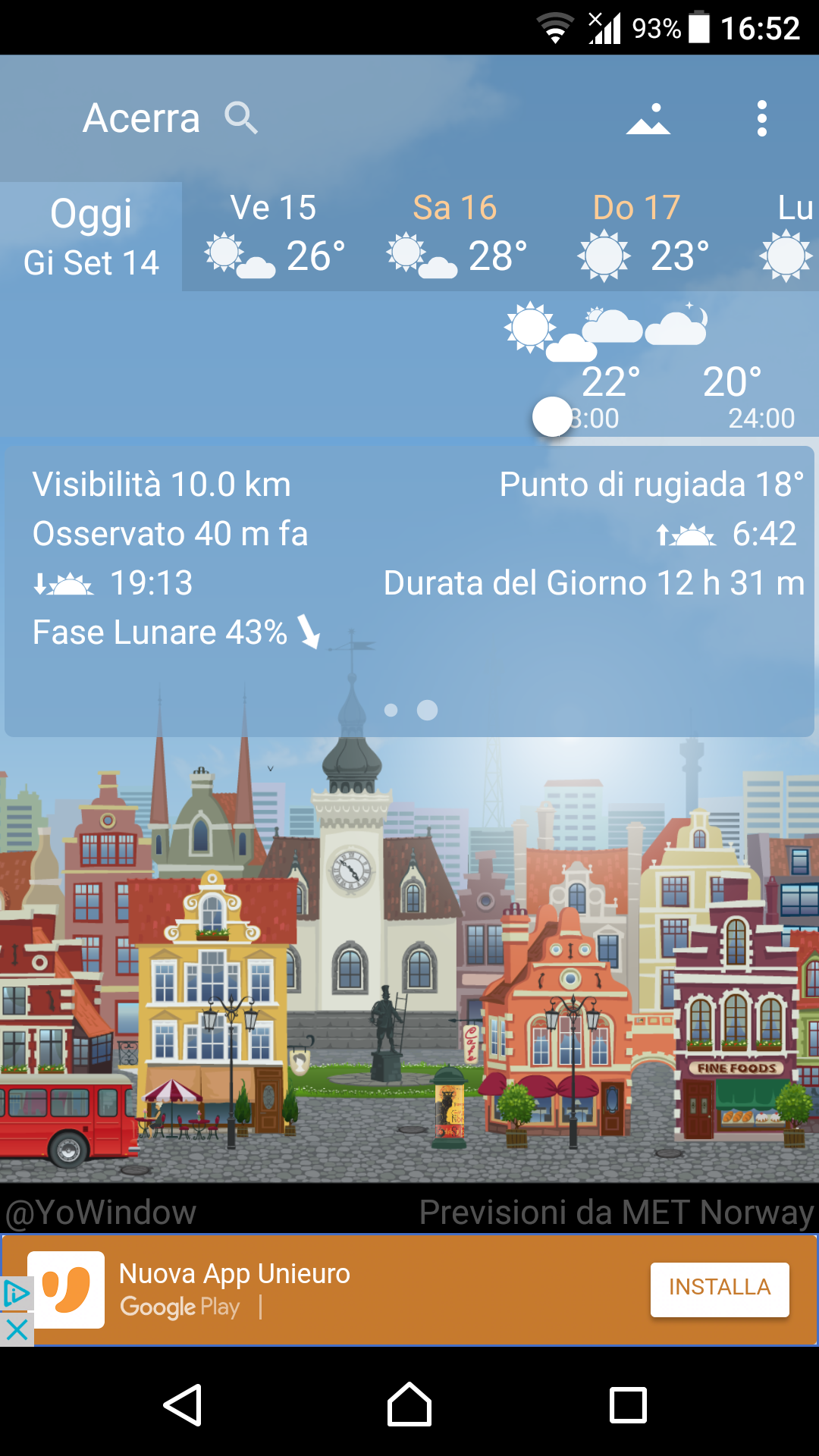Screen dimensions: 819x1456
Task: Go to the home screen
Action: click(x=409, y=1405)
